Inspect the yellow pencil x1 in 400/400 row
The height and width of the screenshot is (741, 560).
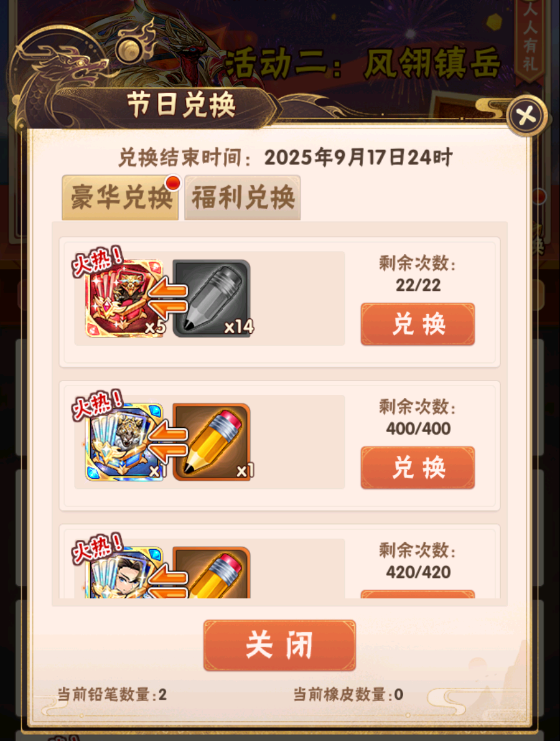tap(211, 442)
